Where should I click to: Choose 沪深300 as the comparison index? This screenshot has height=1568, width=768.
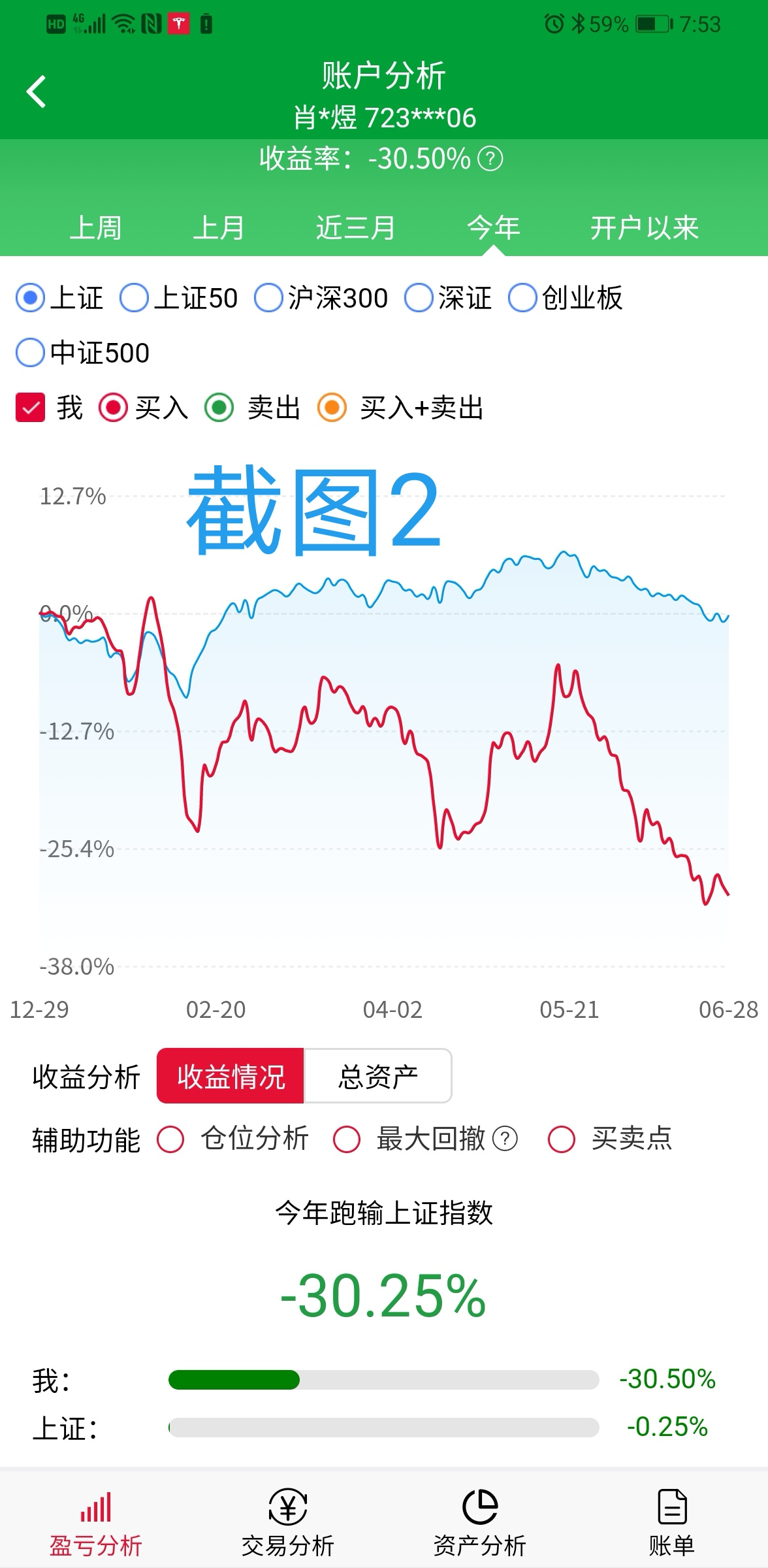click(x=321, y=298)
